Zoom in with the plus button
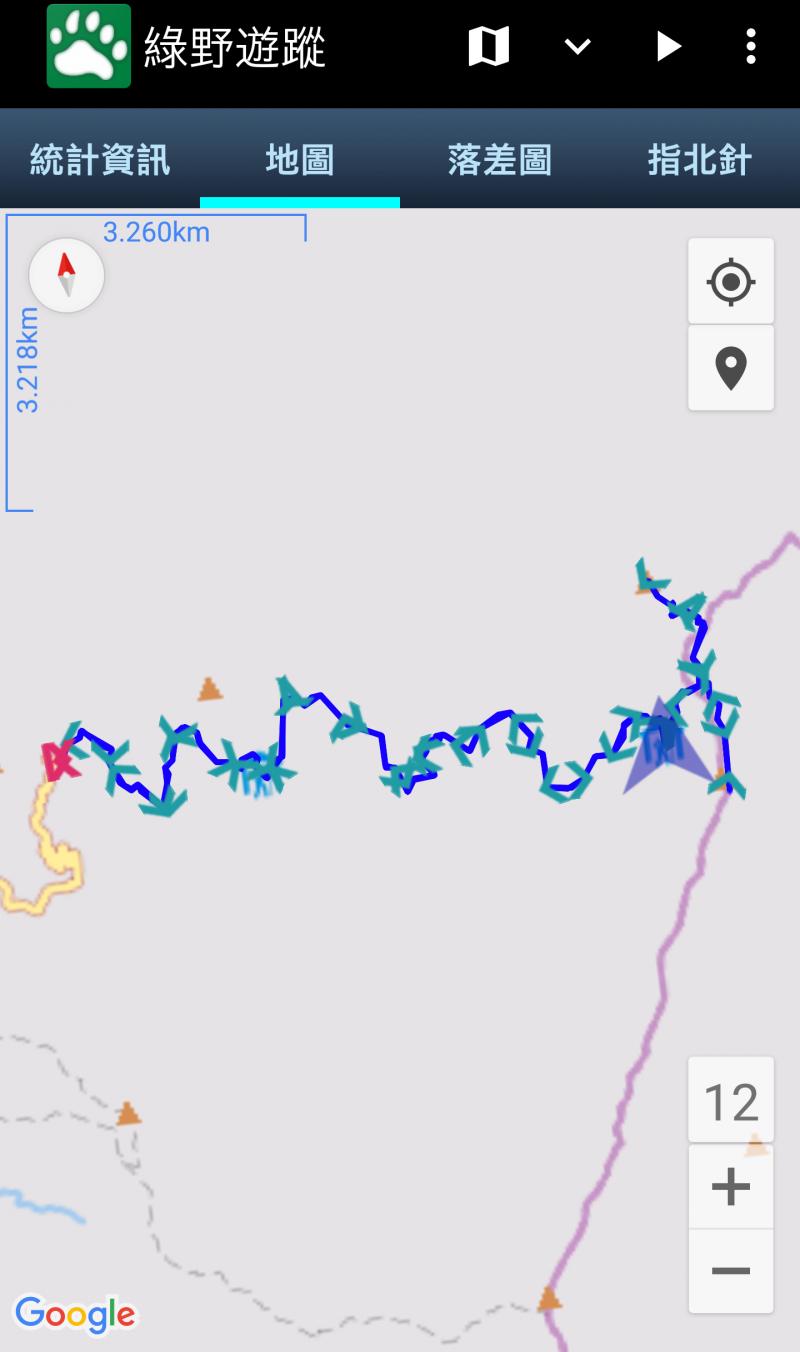Viewport: 800px width, 1352px height. [731, 1187]
